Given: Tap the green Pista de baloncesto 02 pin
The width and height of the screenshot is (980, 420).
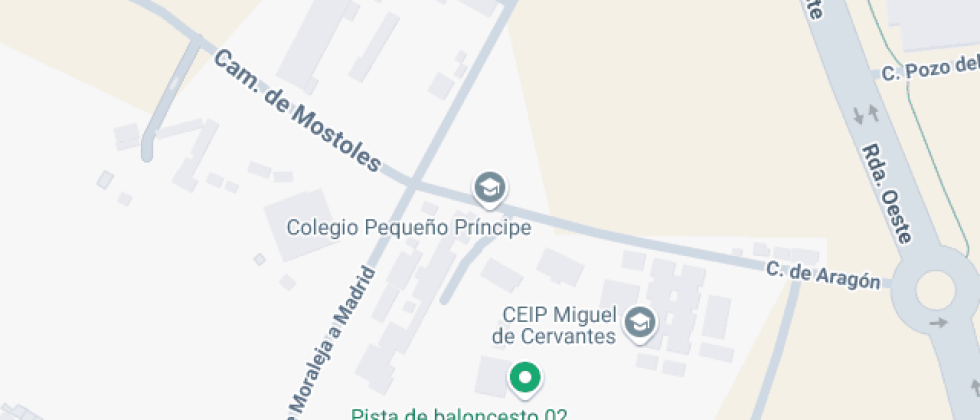Looking at the screenshot, I should tap(525, 378).
